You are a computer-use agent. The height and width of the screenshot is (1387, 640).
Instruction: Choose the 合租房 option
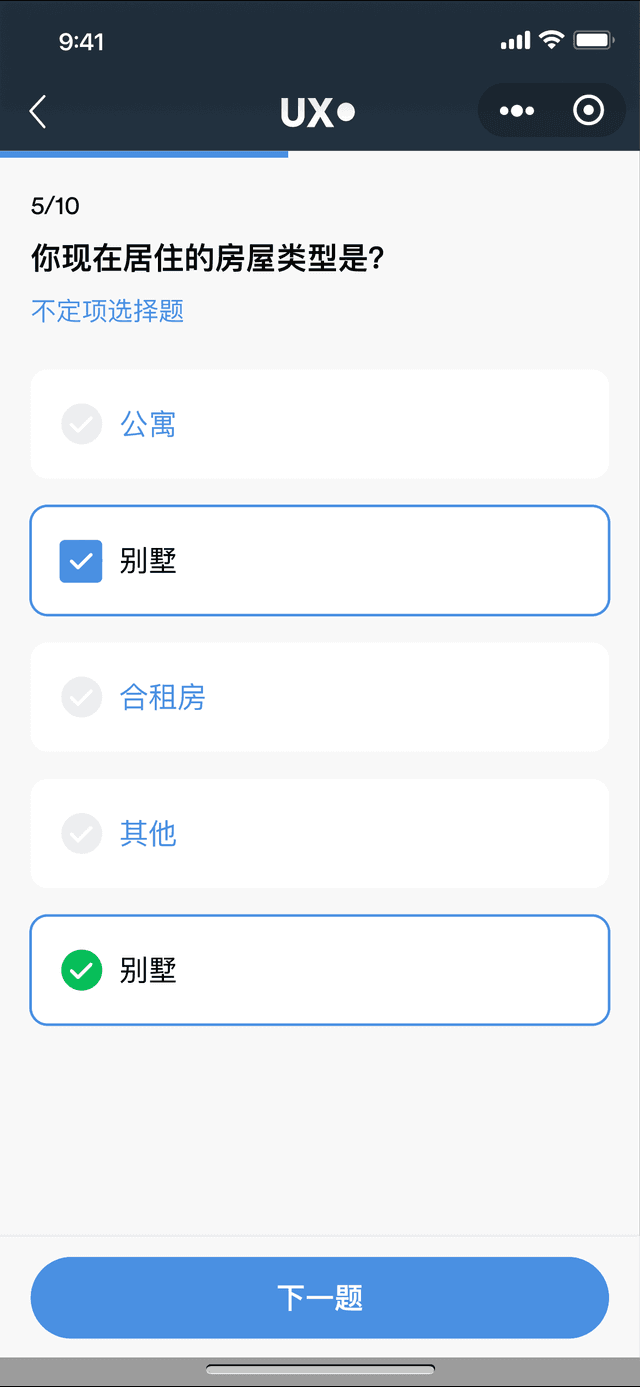point(320,697)
